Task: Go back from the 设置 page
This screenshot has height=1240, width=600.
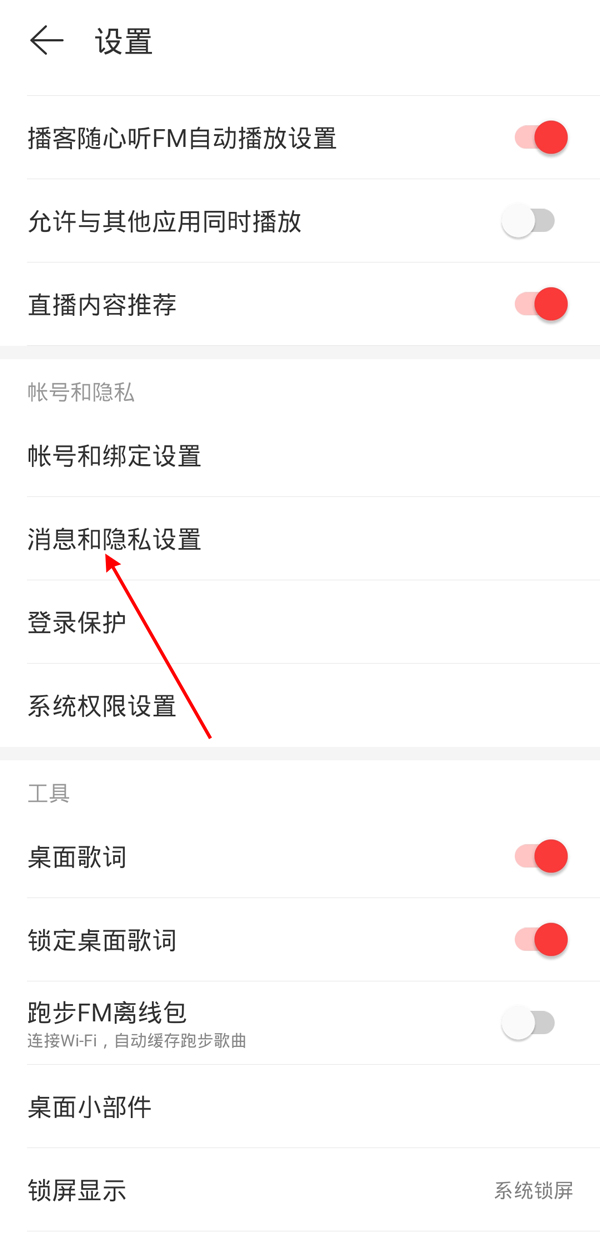Action: click(x=46, y=41)
